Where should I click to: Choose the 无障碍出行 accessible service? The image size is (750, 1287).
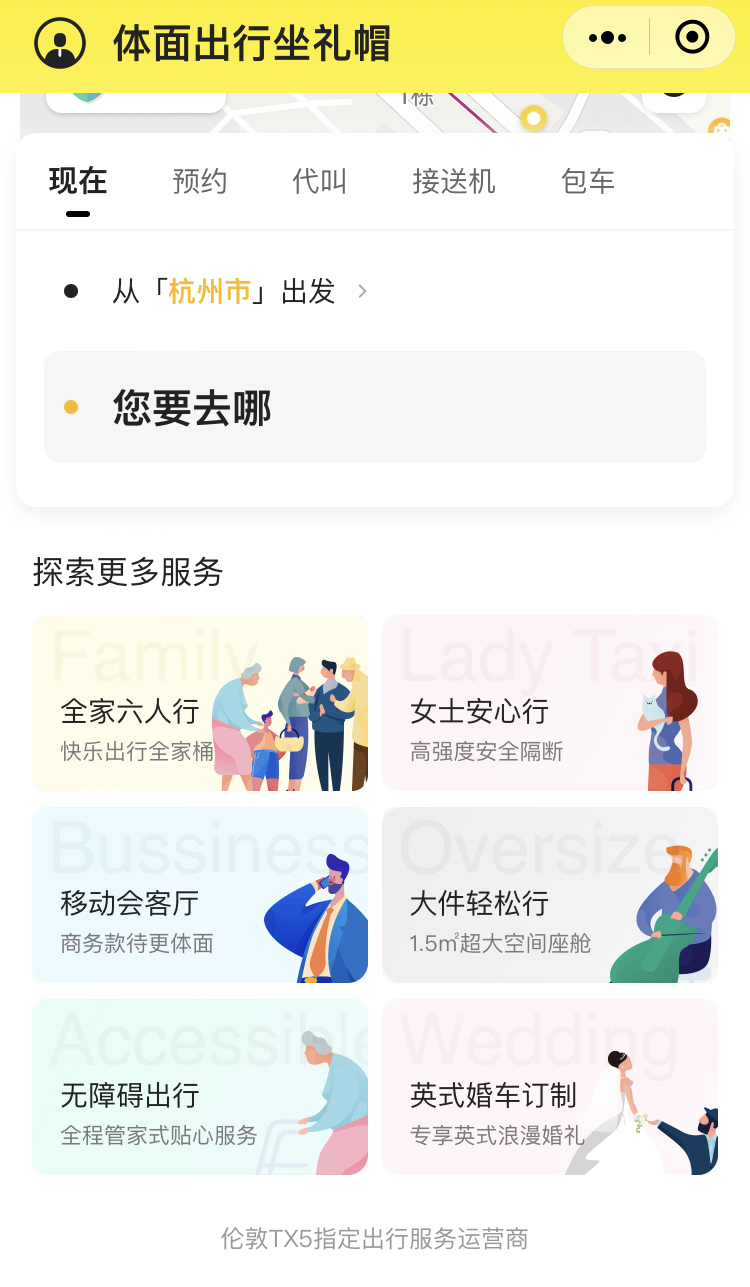click(200, 1087)
